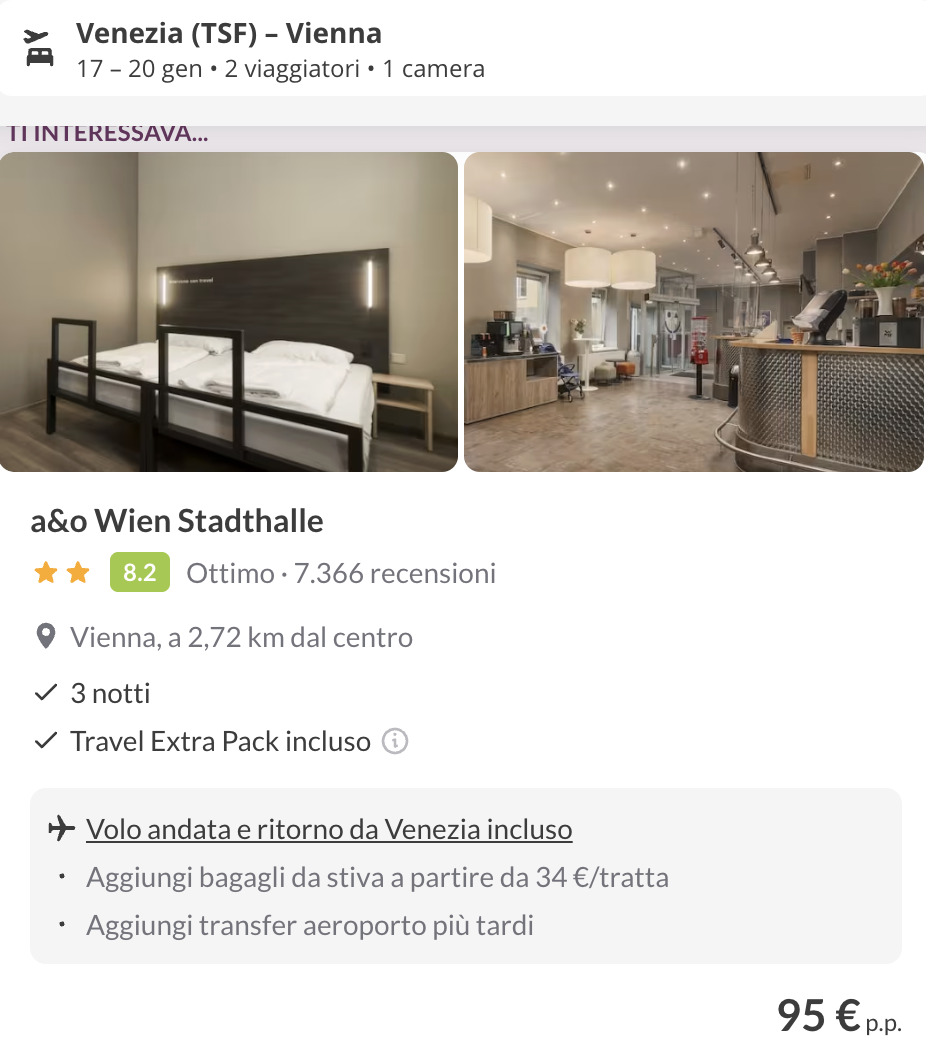Screen dimensions: 926x1058
Task: Click the checkmark beside Travel Extra Pack incluso
Action: 44,740
